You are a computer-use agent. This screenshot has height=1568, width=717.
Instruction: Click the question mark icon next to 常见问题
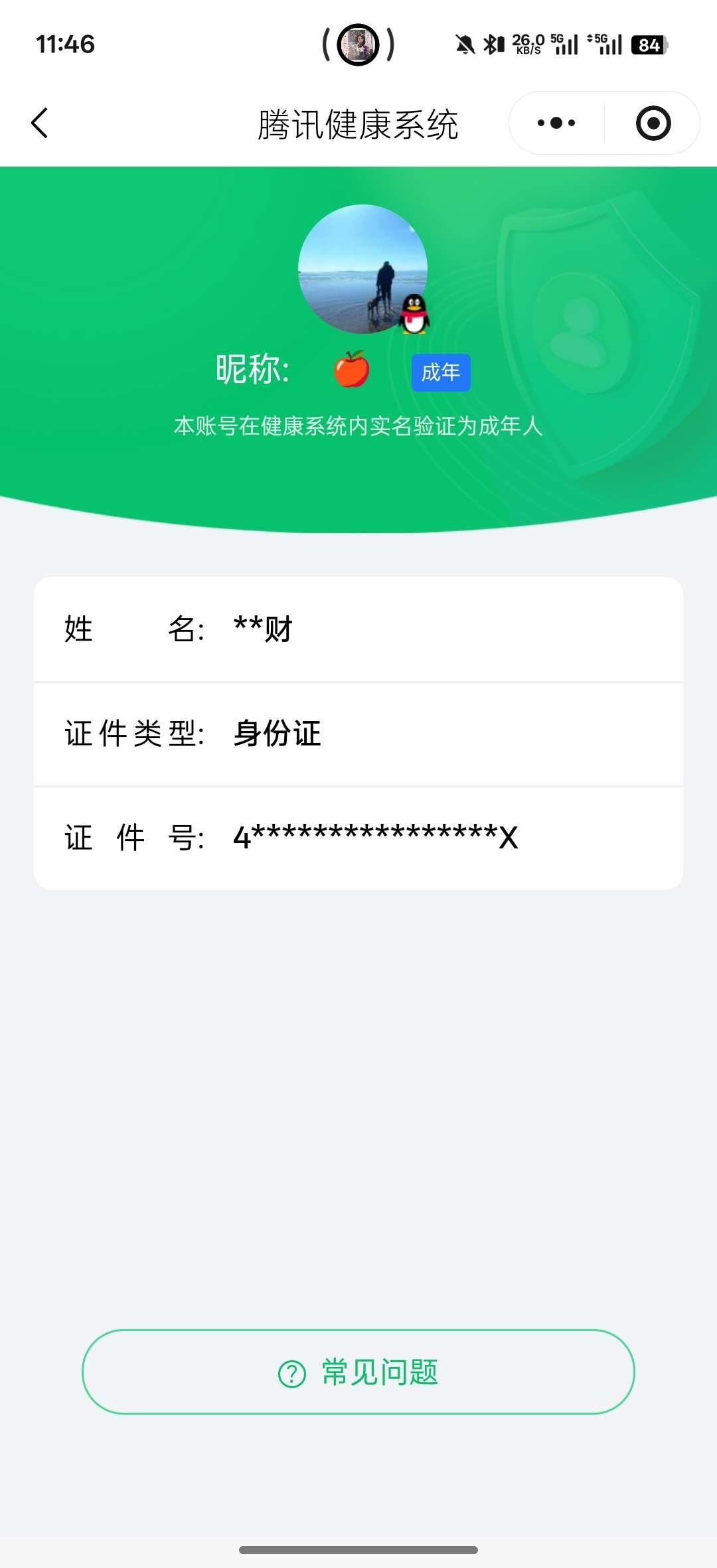pyautogui.click(x=291, y=1373)
